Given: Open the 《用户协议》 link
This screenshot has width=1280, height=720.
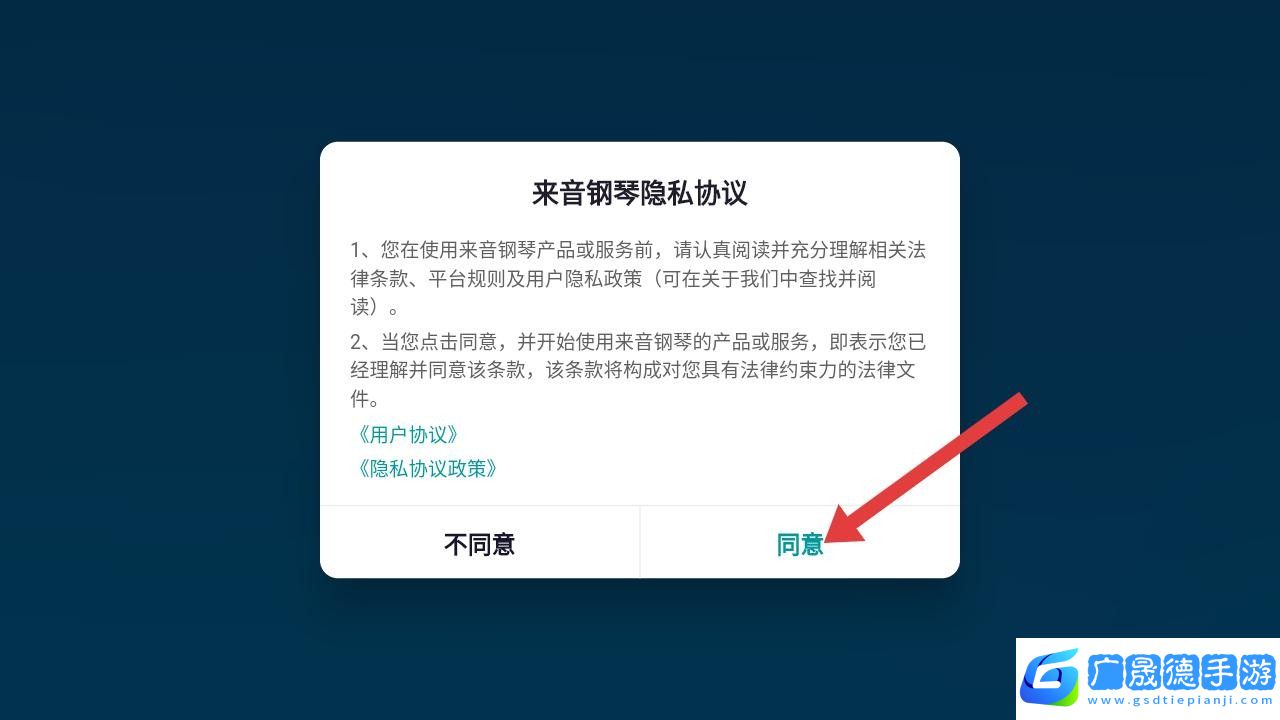Looking at the screenshot, I should pos(408,435).
